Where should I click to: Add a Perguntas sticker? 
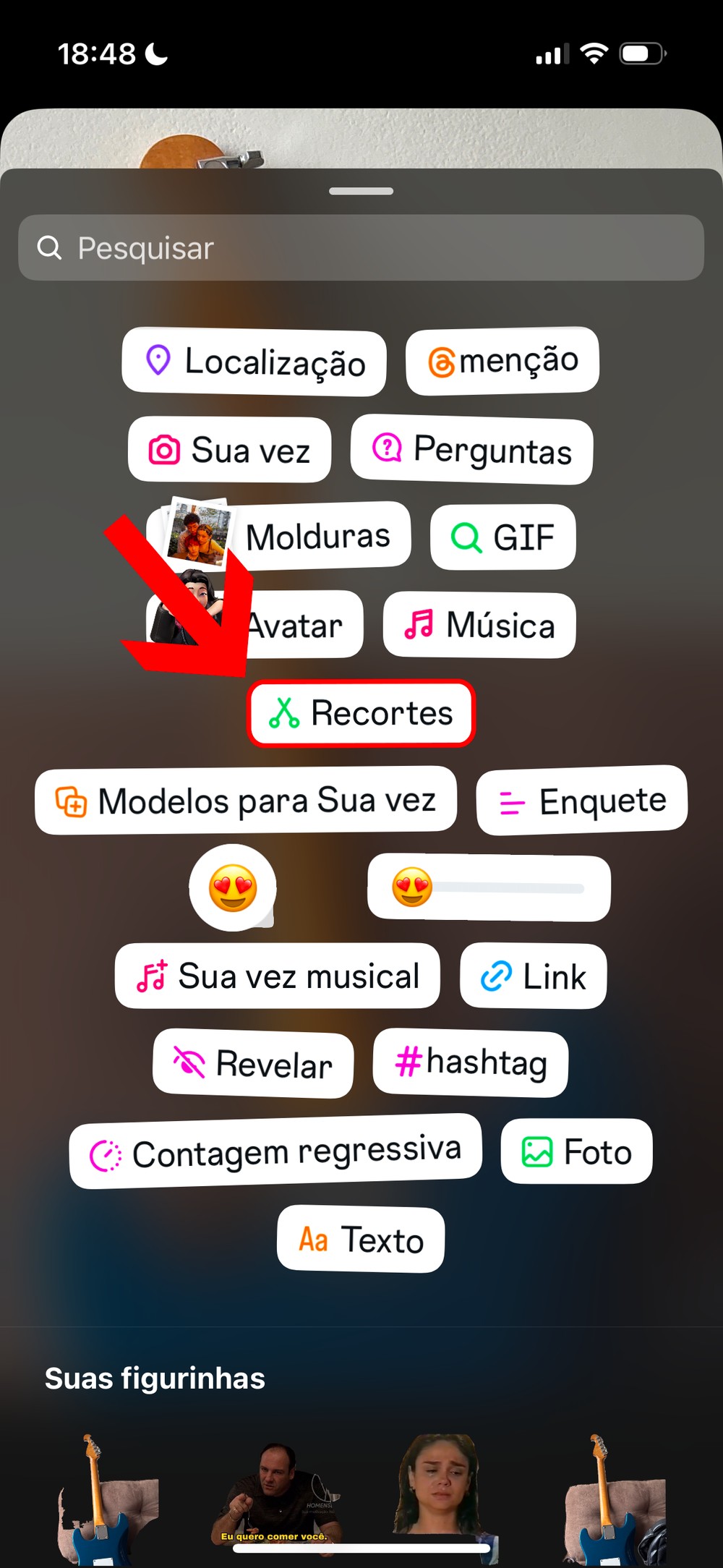(x=471, y=449)
